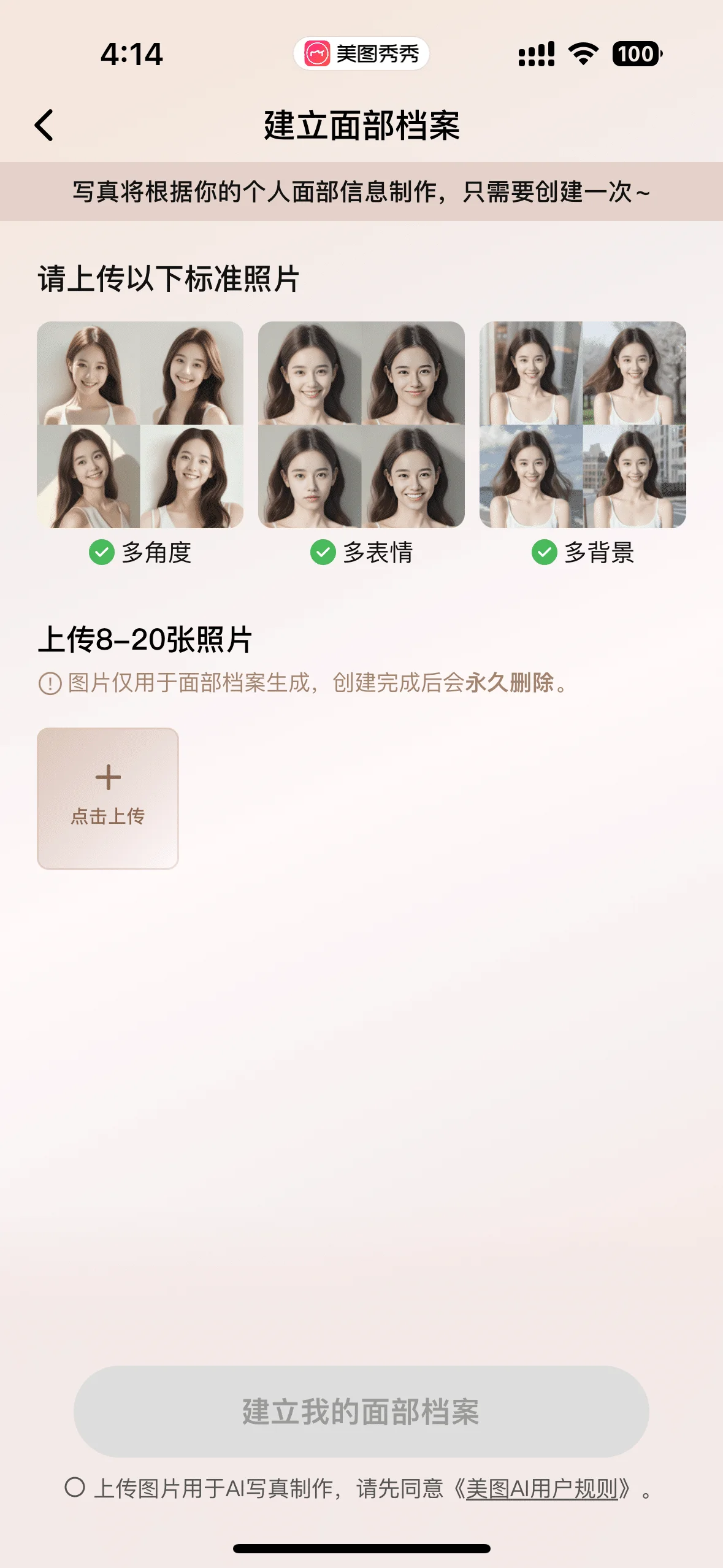The image size is (723, 1568).
Task: Go back from 建立面部档案 page
Action: (x=44, y=125)
